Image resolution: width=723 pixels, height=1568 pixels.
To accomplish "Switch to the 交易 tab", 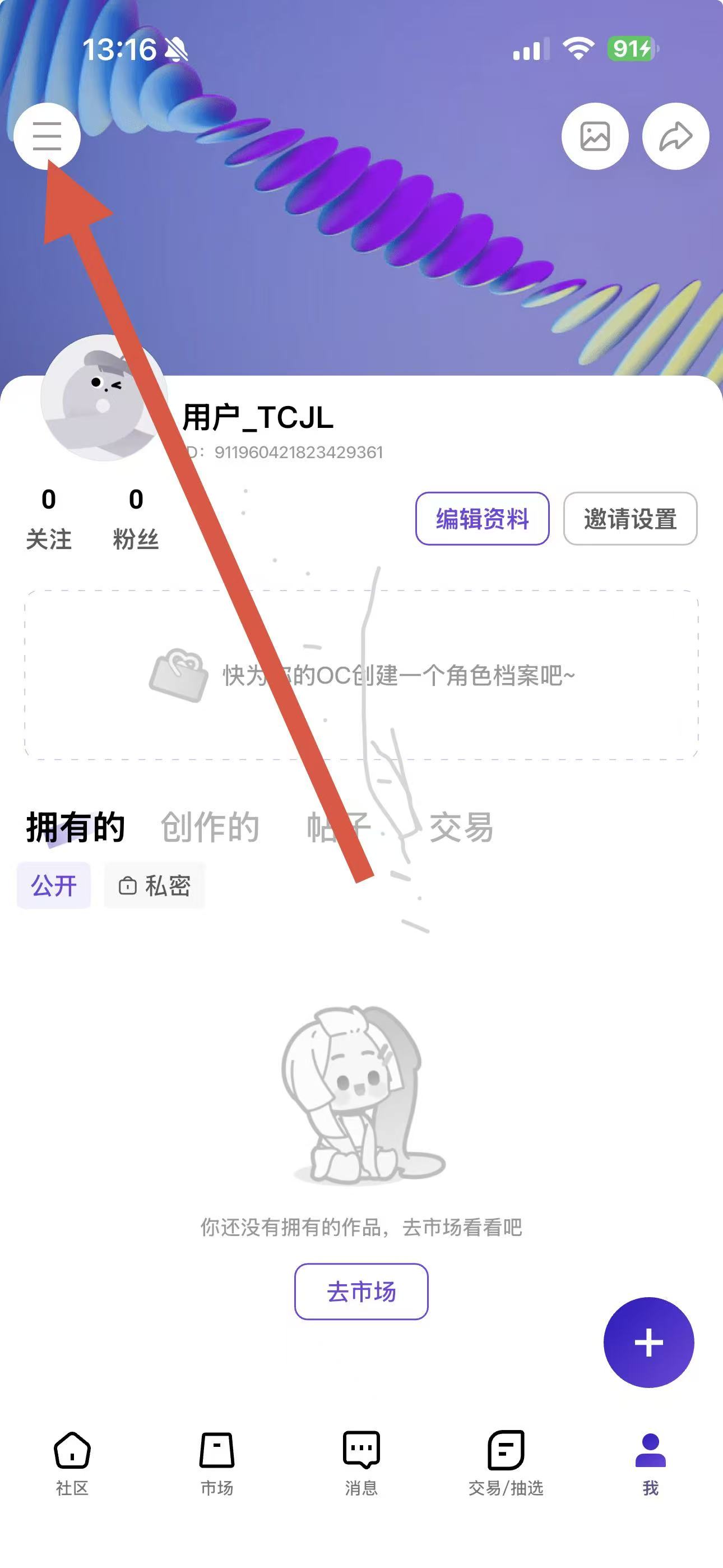I will tap(461, 827).
